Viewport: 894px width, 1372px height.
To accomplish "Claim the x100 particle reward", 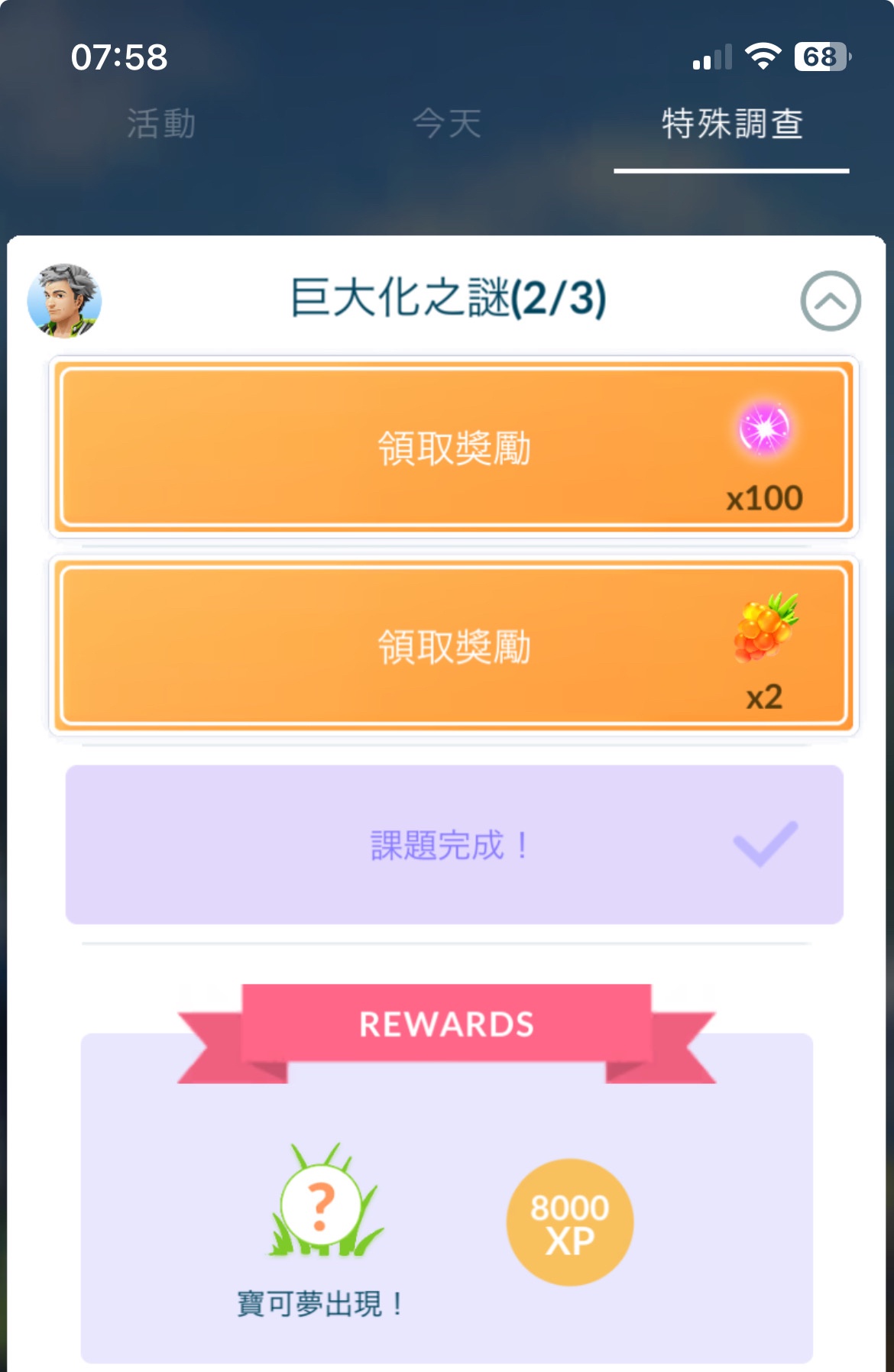I will tap(454, 448).
